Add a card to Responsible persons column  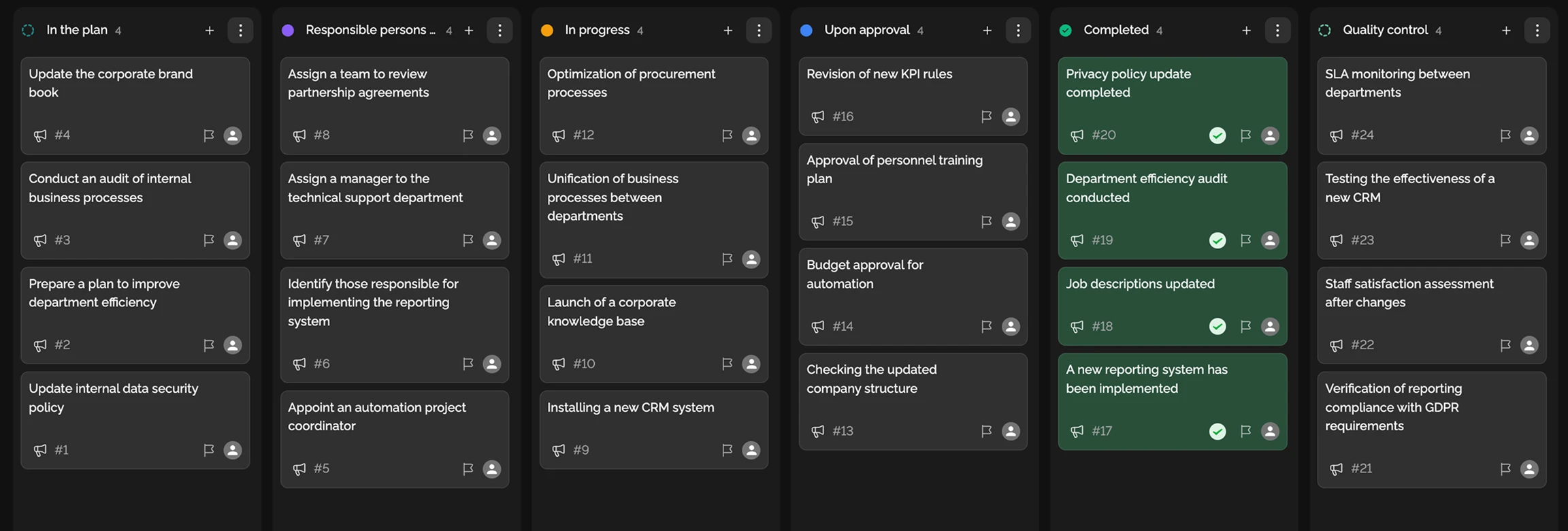pyautogui.click(x=469, y=31)
